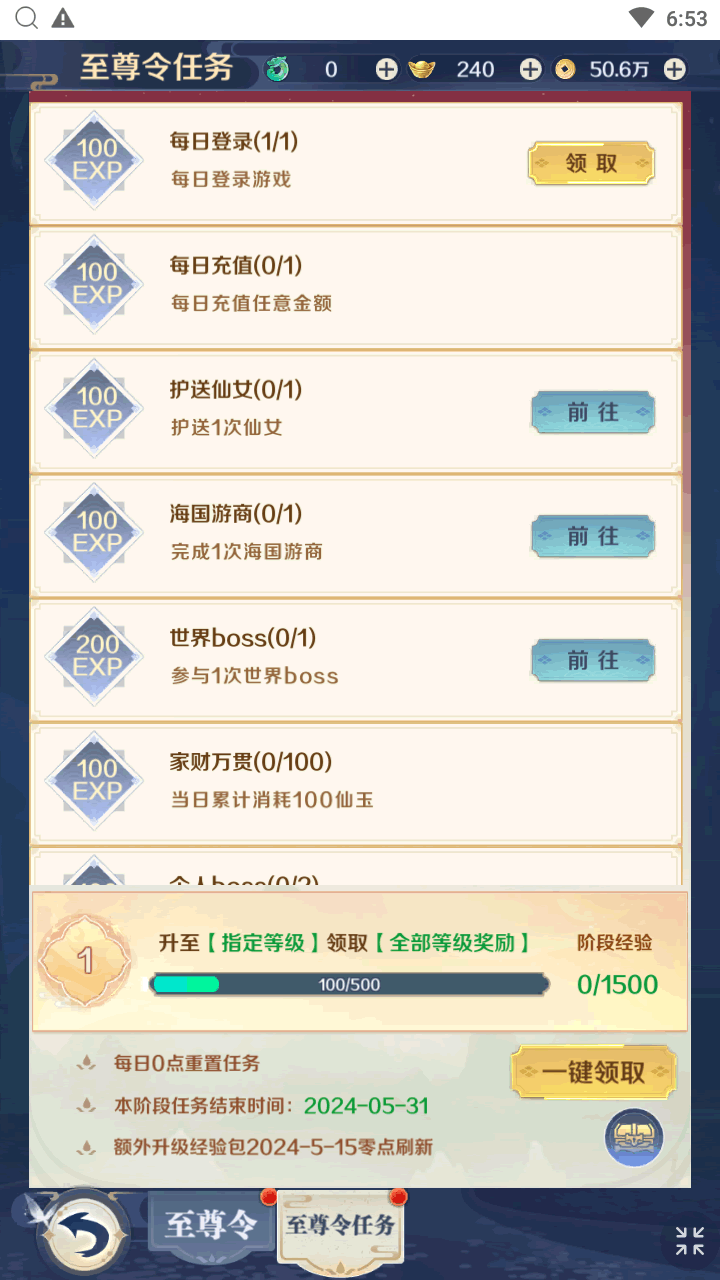Go to 护送仙女 task via 前往
Viewport: 720px width, 1280px height.
pos(592,412)
